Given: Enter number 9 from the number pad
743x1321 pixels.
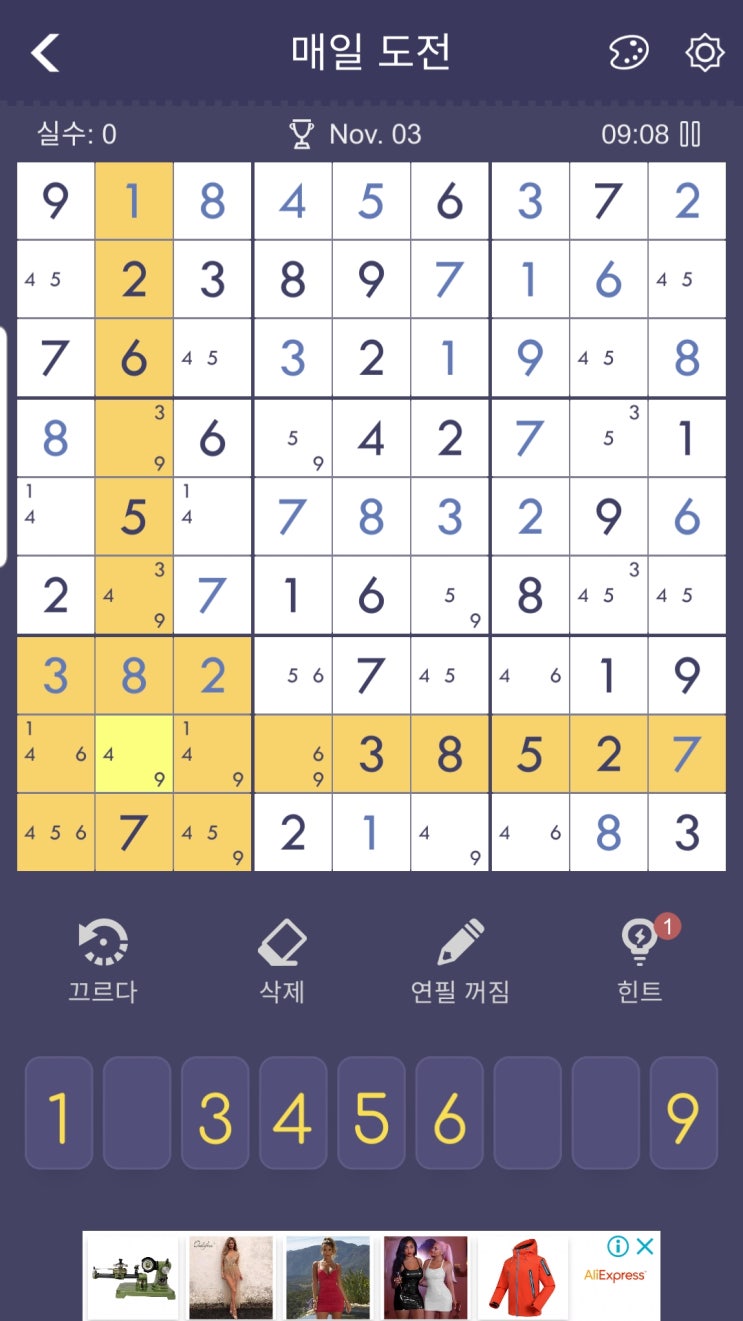Looking at the screenshot, I should [683, 1114].
